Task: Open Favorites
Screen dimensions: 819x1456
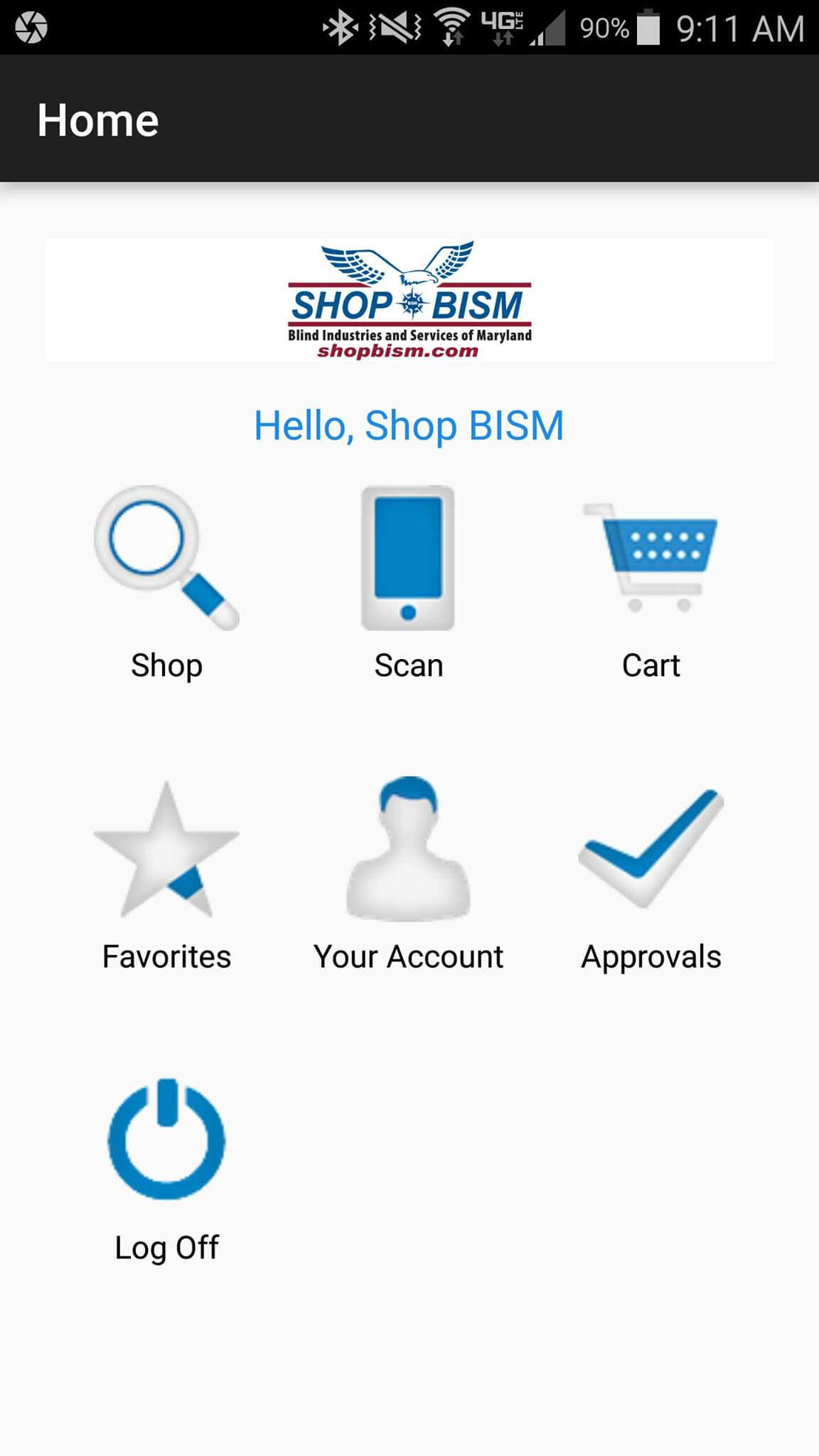Action: [x=166, y=850]
